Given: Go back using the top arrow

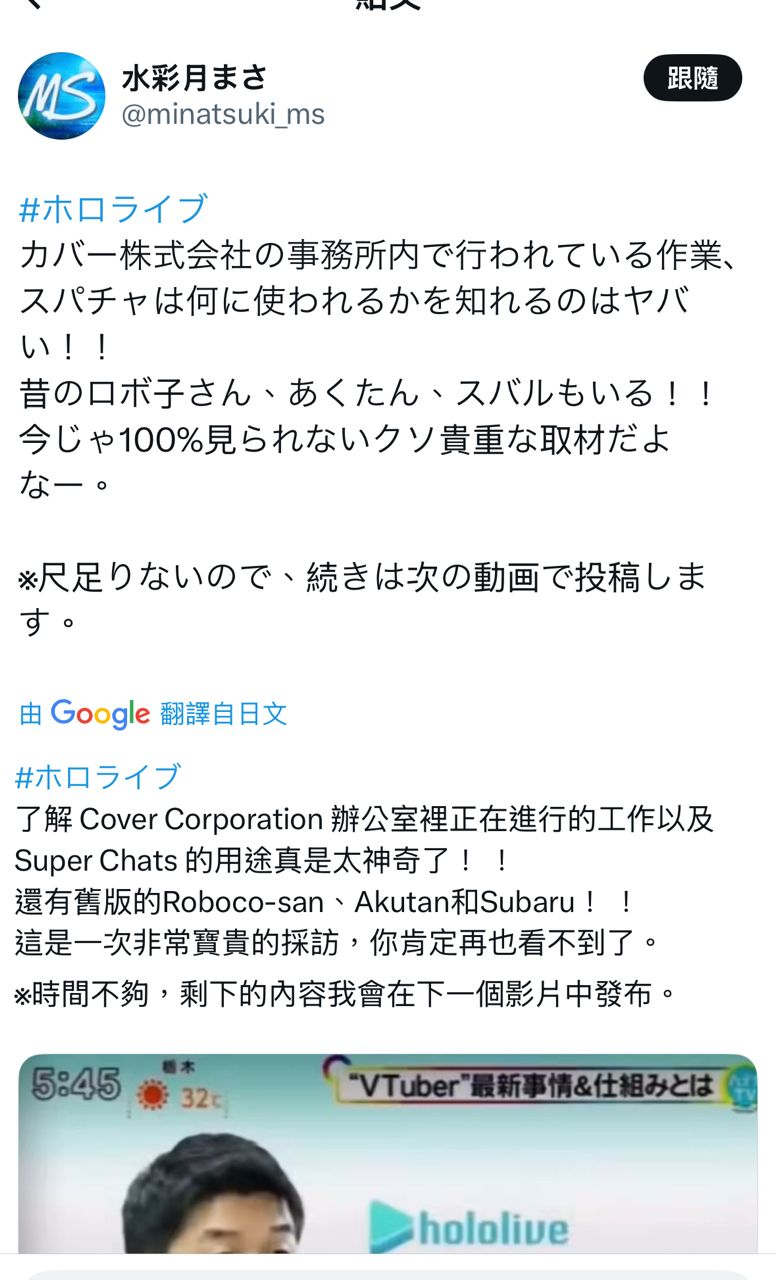Looking at the screenshot, I should click(x=32, y=4).
